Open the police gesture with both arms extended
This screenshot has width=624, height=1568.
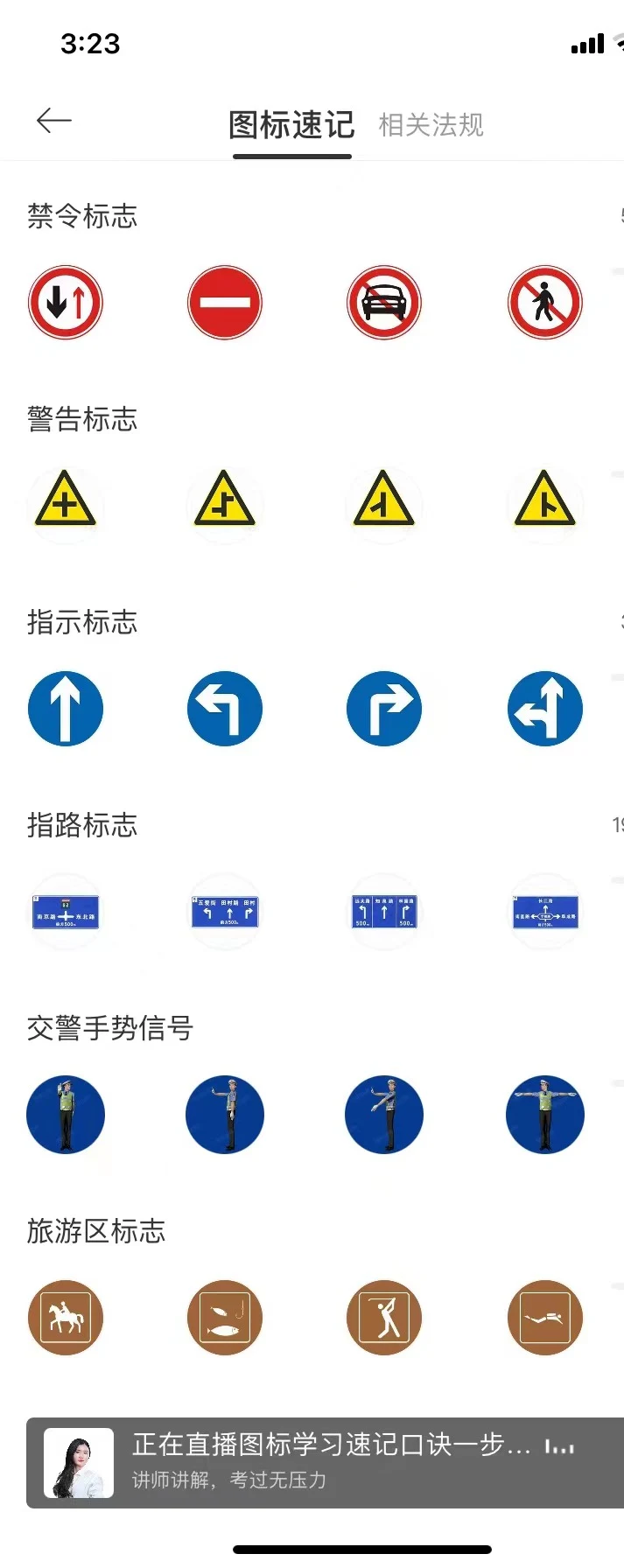(x=544, y=1115)
